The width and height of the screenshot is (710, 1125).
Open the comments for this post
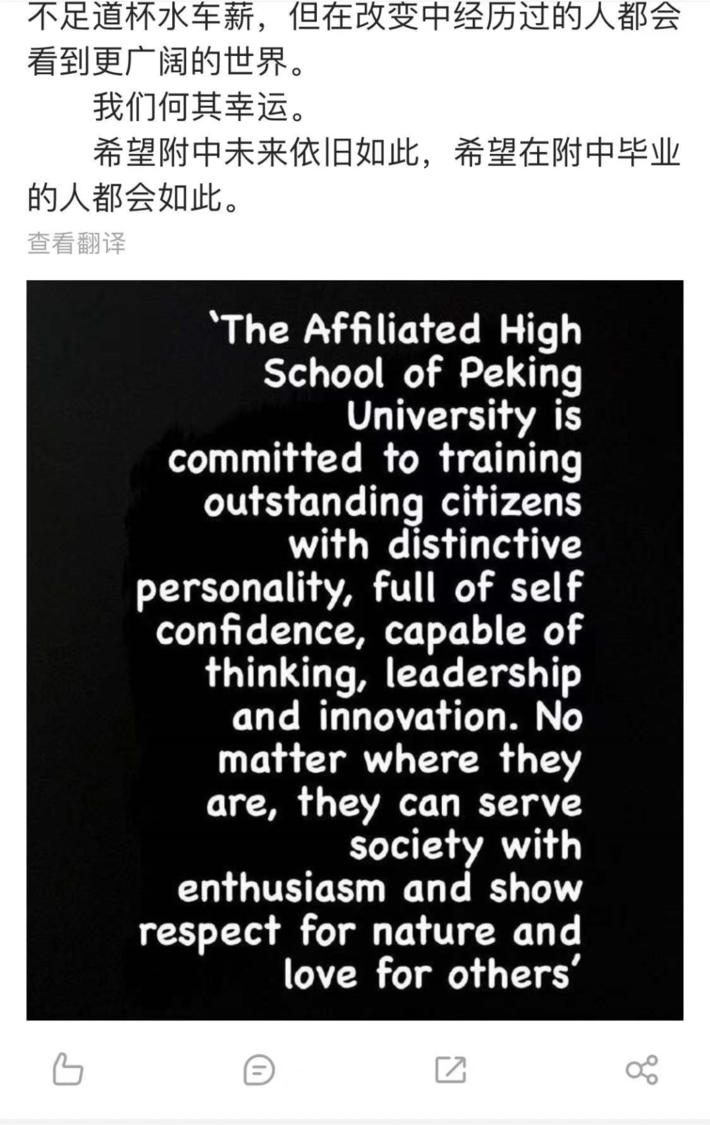pos(259,1070)
